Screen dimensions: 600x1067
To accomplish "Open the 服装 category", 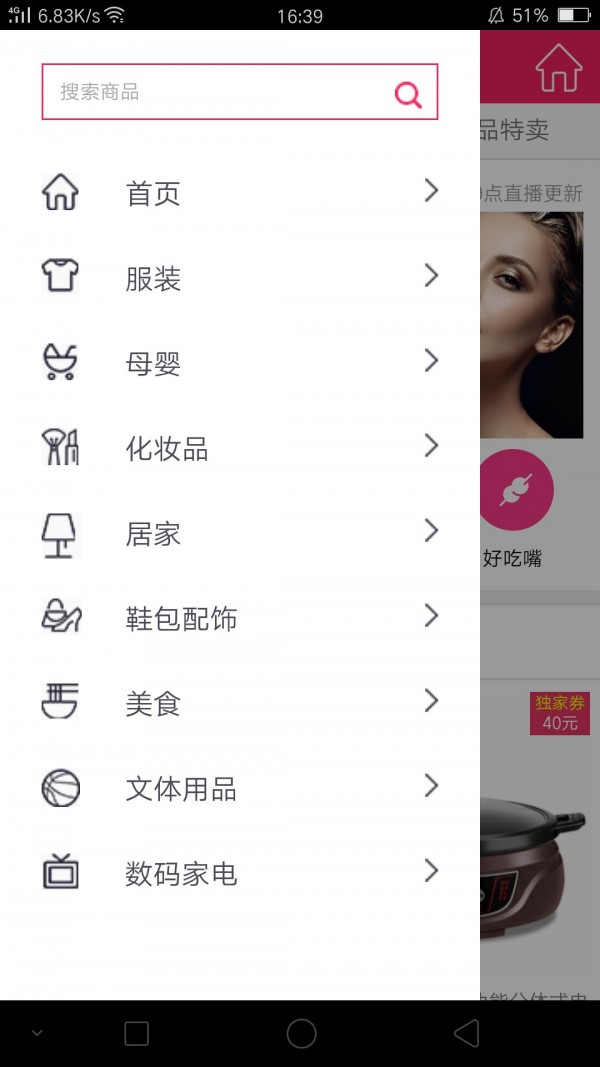I will [x=240, y=277].
